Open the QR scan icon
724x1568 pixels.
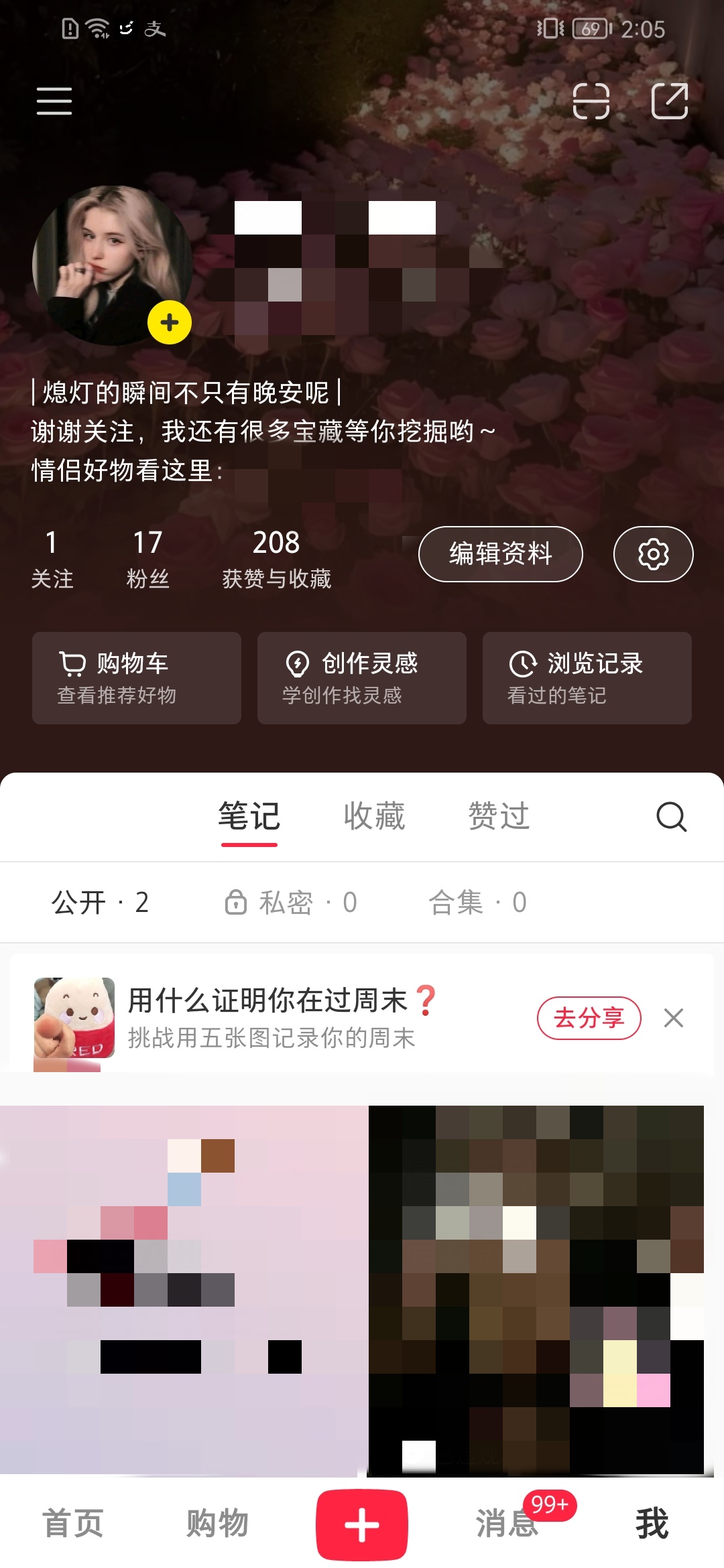(591, 101)
